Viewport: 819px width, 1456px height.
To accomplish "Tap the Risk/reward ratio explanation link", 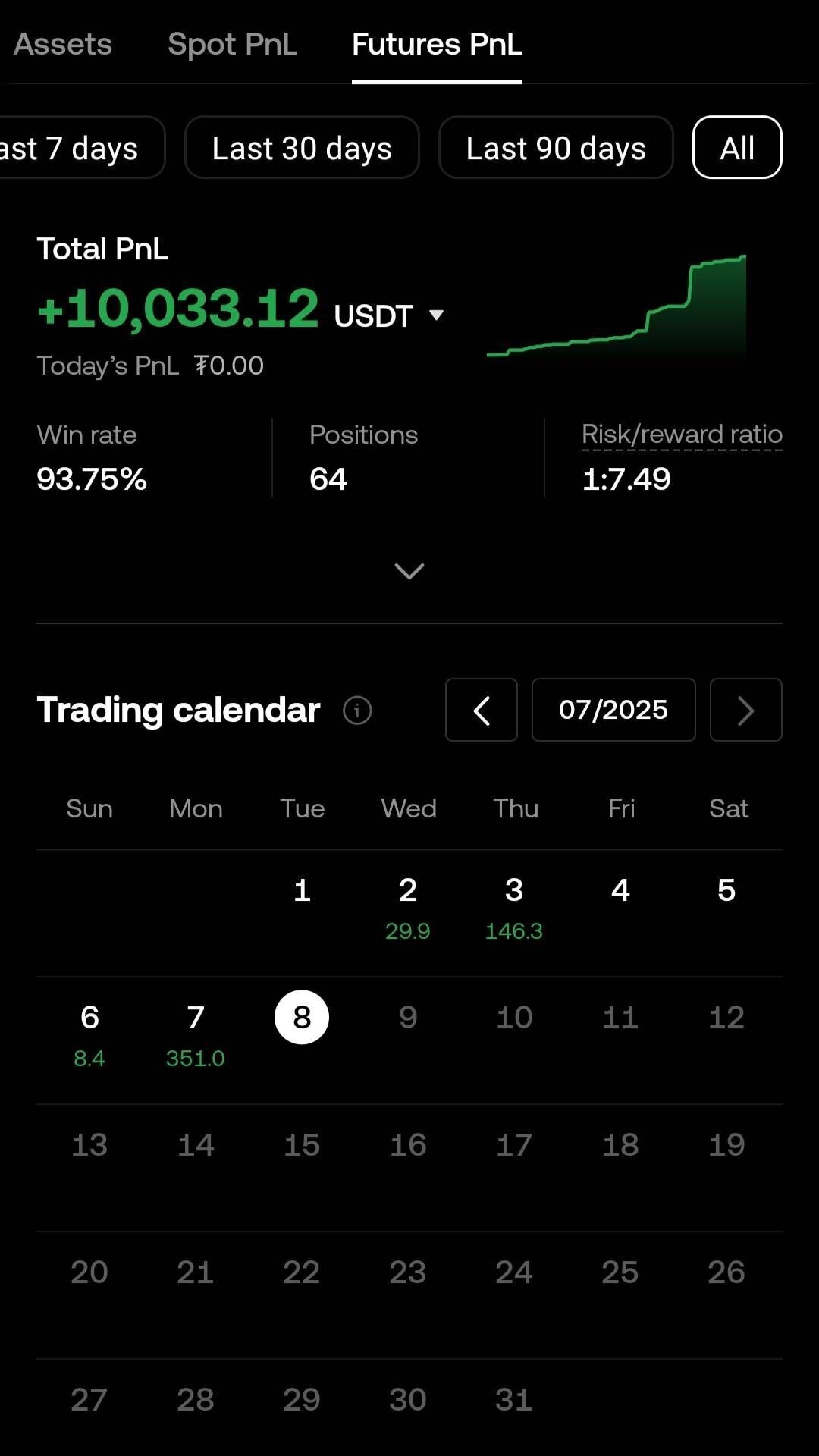I will coord(682,435).
